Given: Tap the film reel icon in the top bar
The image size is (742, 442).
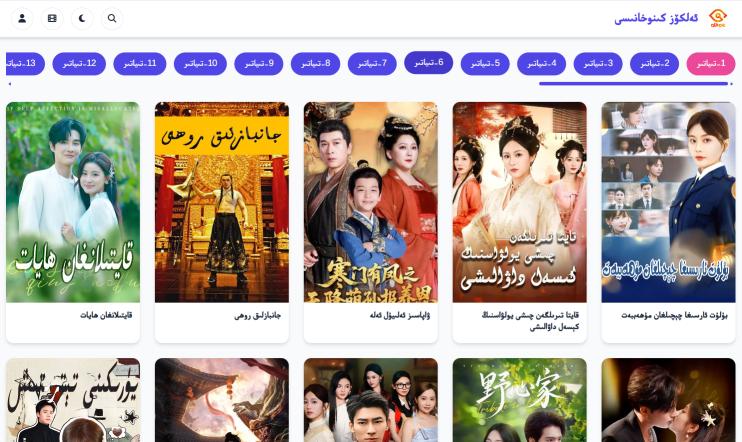Looking at the screenshot, I should 52,18.
